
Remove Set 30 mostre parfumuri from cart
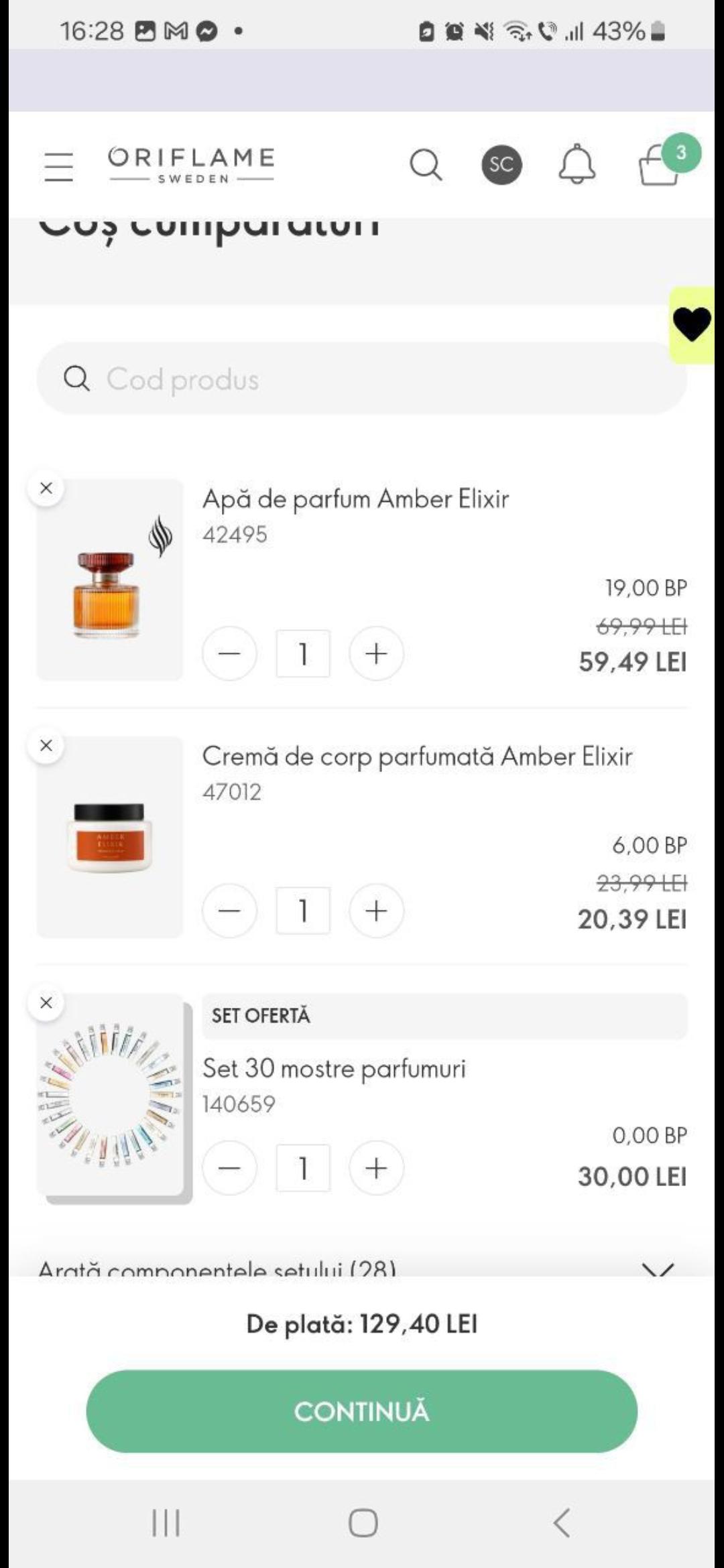[46, 1003]
